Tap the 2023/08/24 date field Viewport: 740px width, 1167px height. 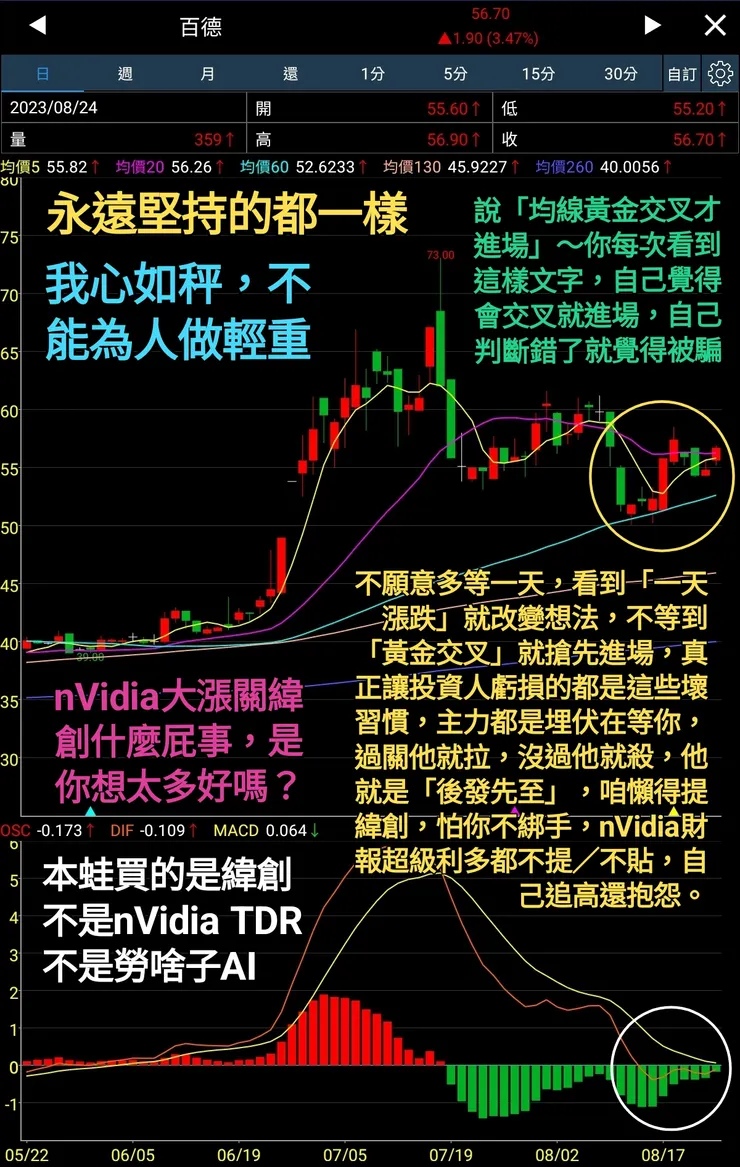click(60, 105)
